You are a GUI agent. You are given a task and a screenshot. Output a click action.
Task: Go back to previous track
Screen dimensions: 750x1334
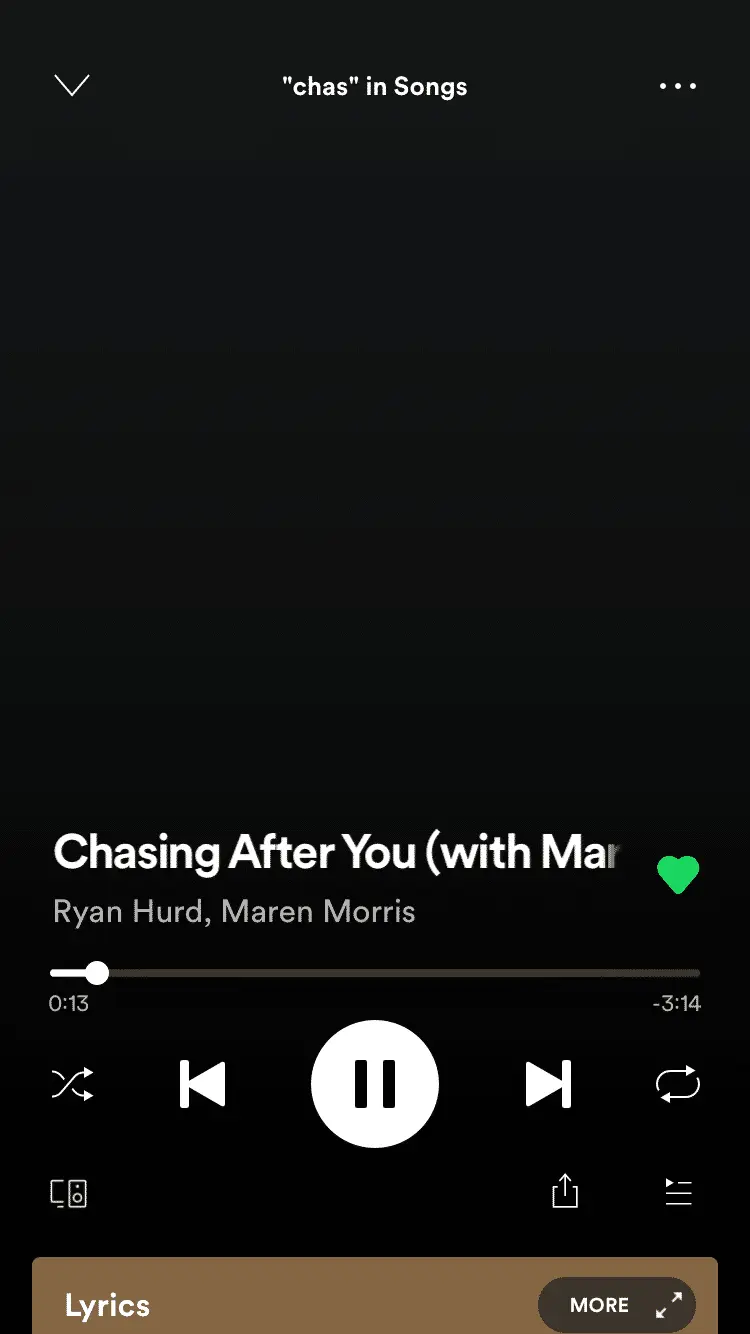pos(202,1084)
